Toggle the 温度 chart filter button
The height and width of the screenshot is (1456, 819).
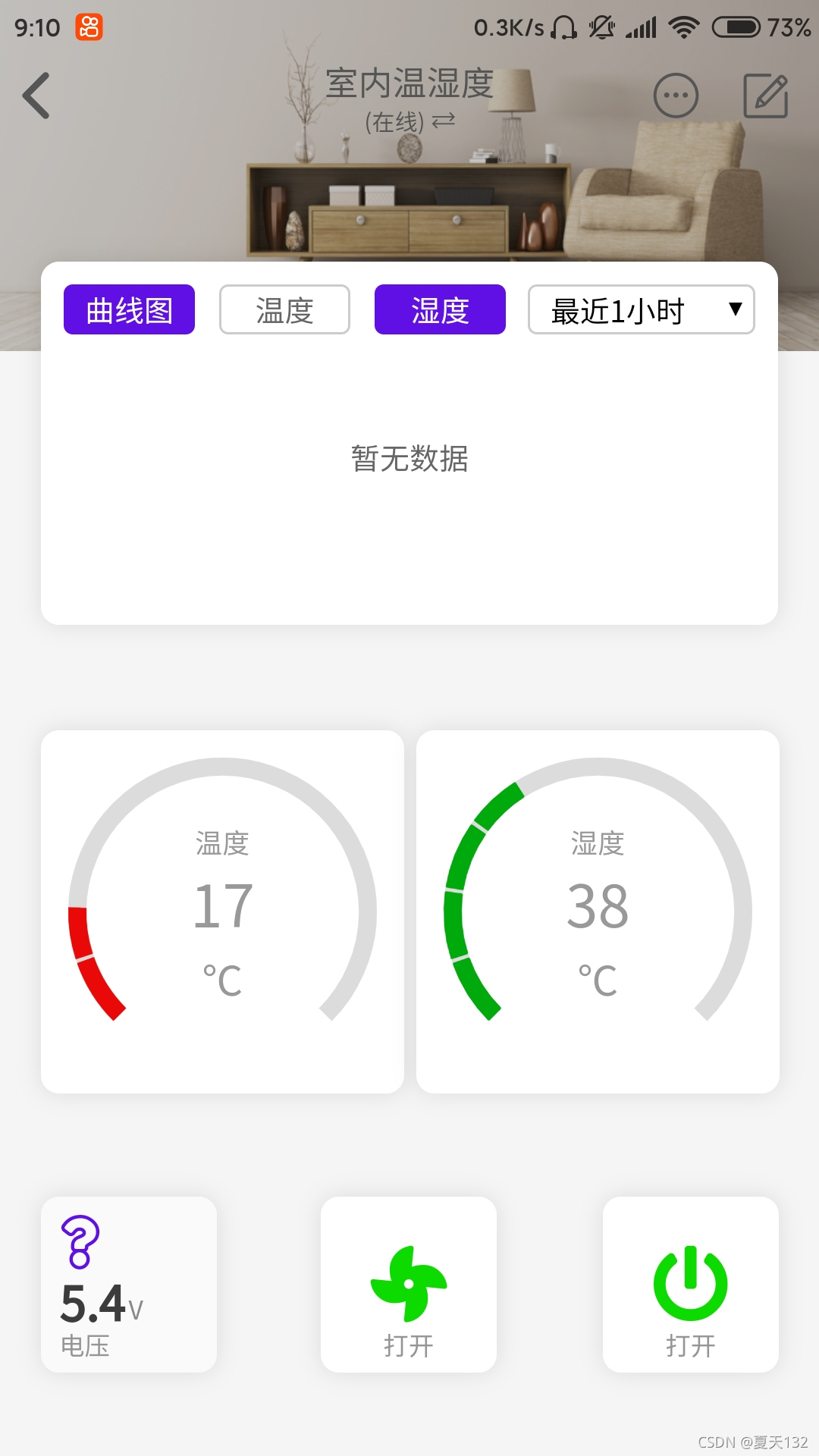[284, 309]
